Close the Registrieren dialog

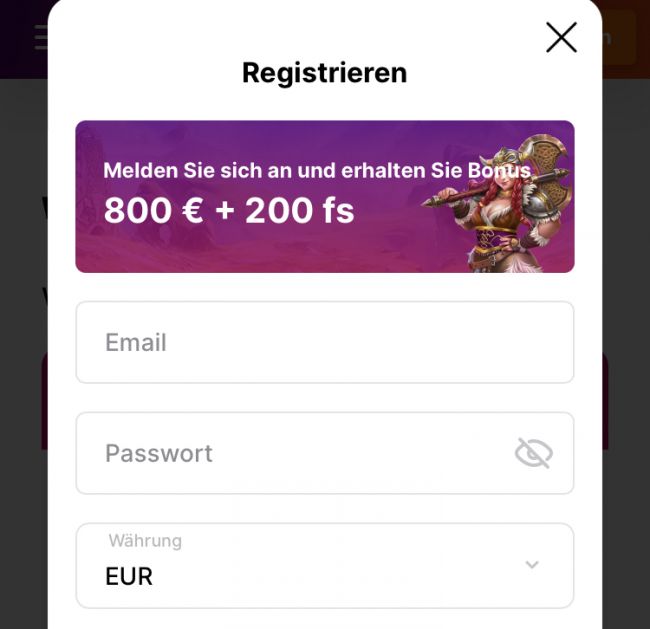pyautogui.click(x=561, y=37)
